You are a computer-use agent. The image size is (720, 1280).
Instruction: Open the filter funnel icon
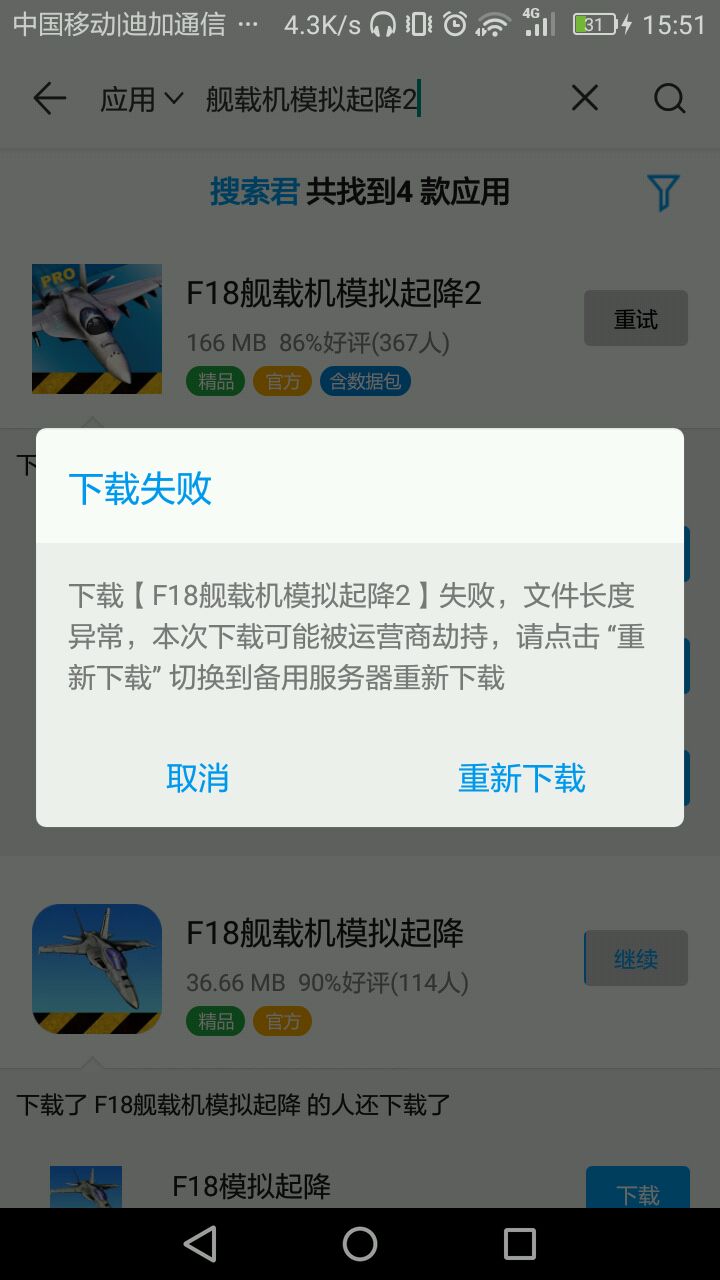(x=663, y=192)
